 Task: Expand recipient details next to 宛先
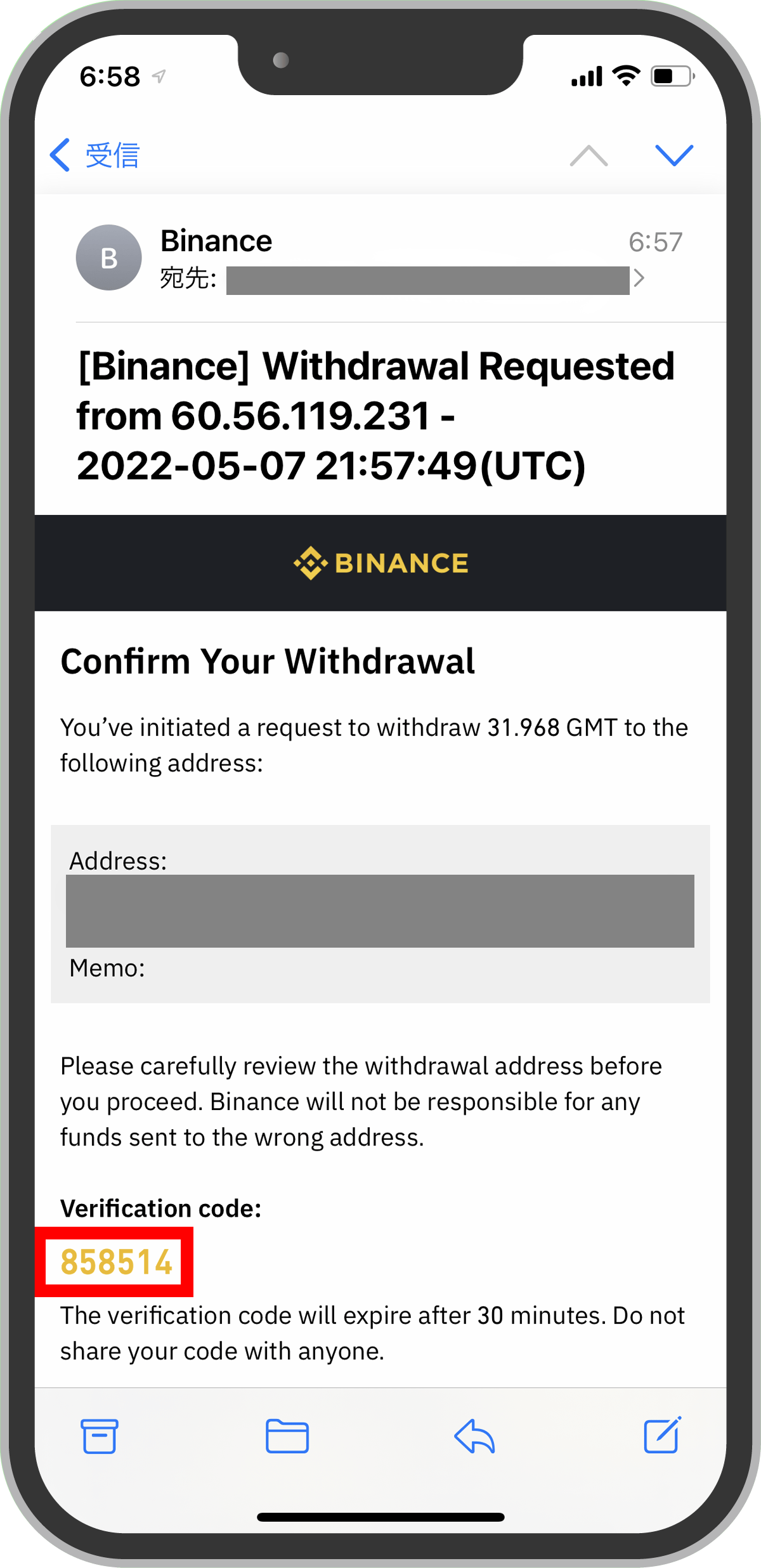pyautogui.click(x=639, y=278)
